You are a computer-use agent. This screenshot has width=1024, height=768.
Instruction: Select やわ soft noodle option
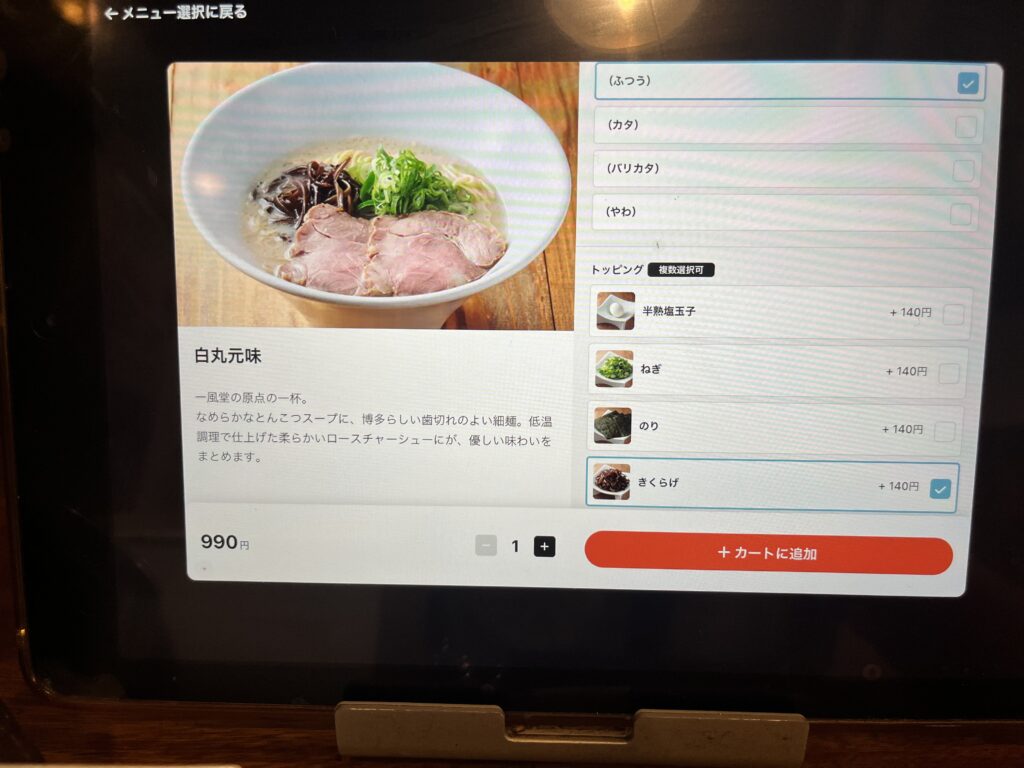click(961, 214)
